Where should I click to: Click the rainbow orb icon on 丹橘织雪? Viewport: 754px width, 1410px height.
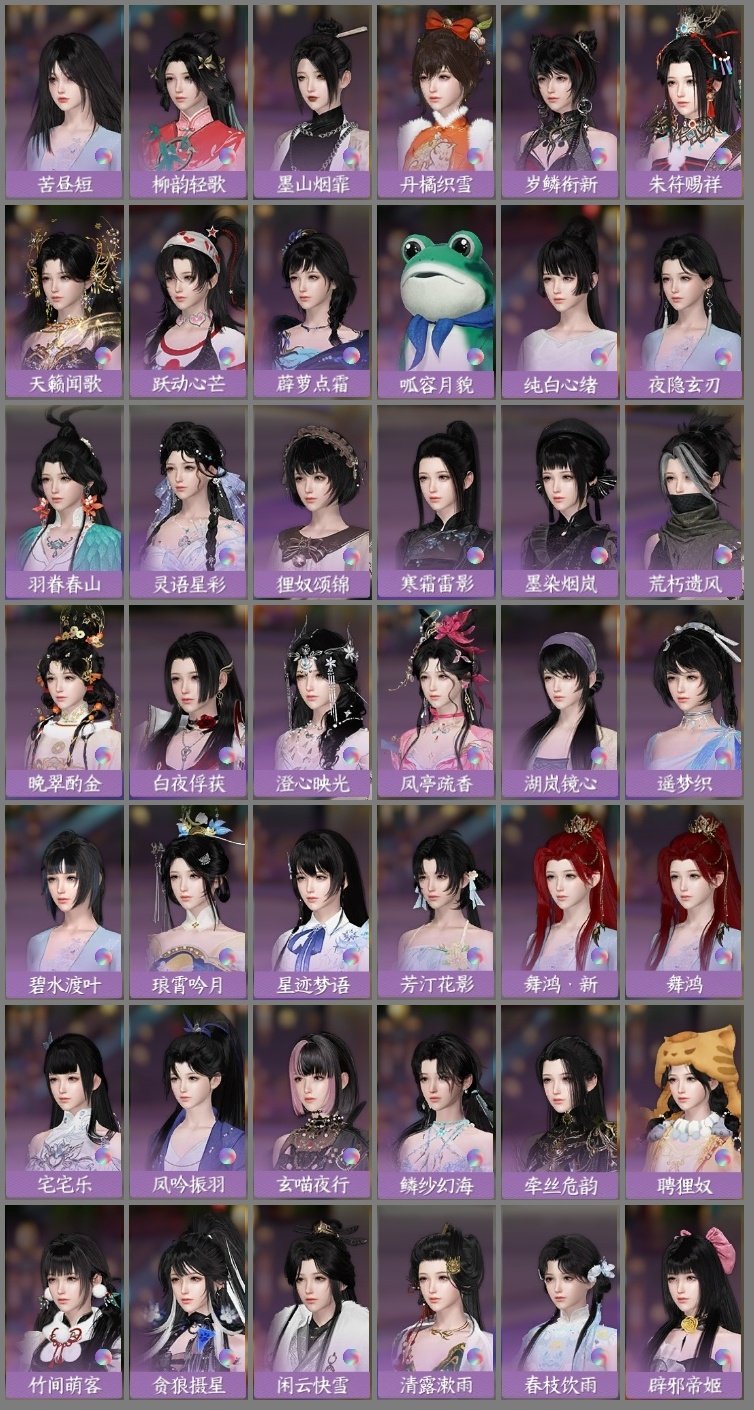[475, 155]
